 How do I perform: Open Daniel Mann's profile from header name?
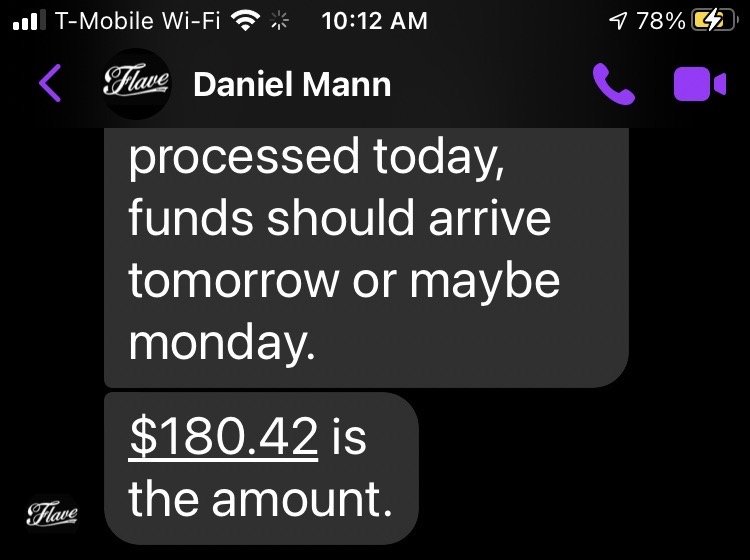coord(292,85)
